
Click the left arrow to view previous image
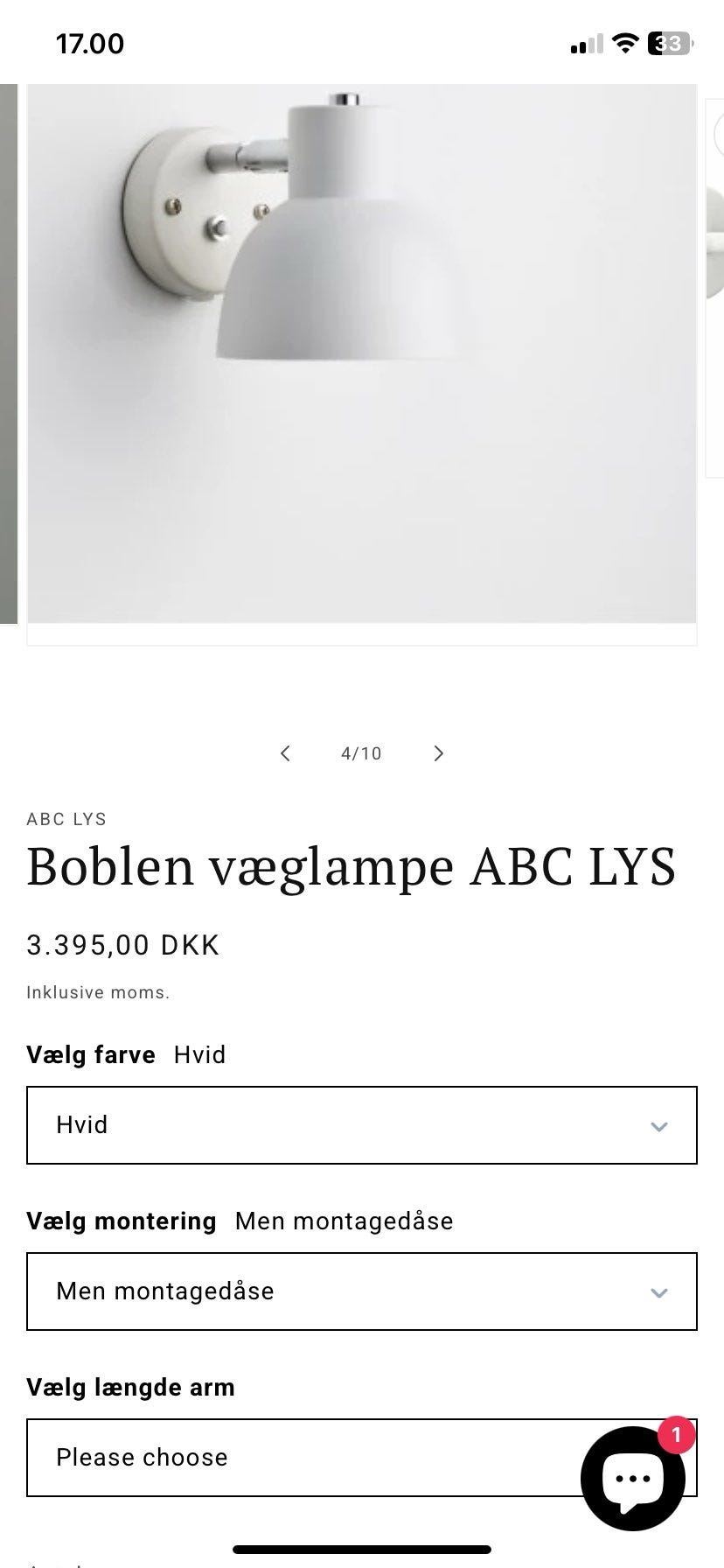[x=285, y=752]
